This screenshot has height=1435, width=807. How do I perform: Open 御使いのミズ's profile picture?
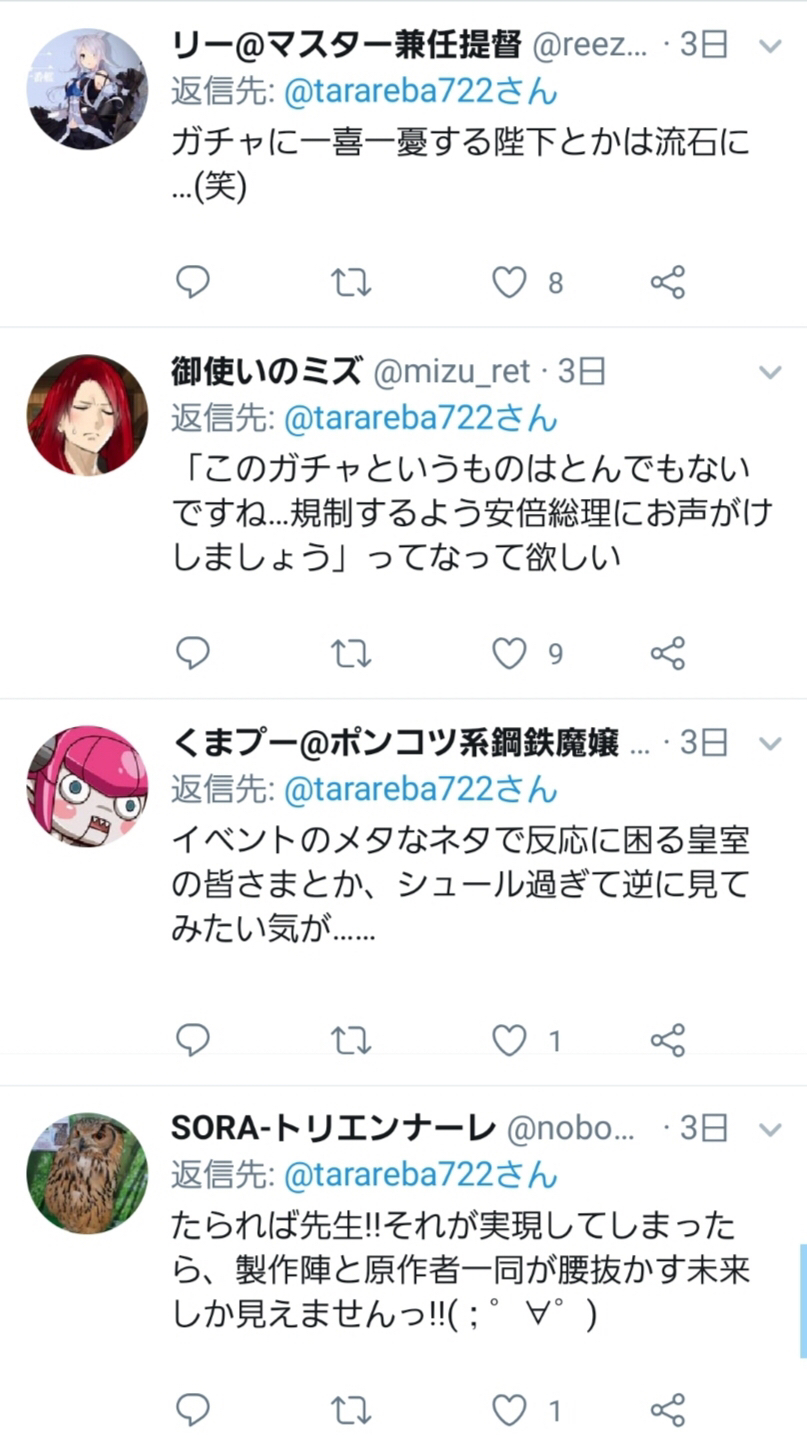[x=87, y=414]
